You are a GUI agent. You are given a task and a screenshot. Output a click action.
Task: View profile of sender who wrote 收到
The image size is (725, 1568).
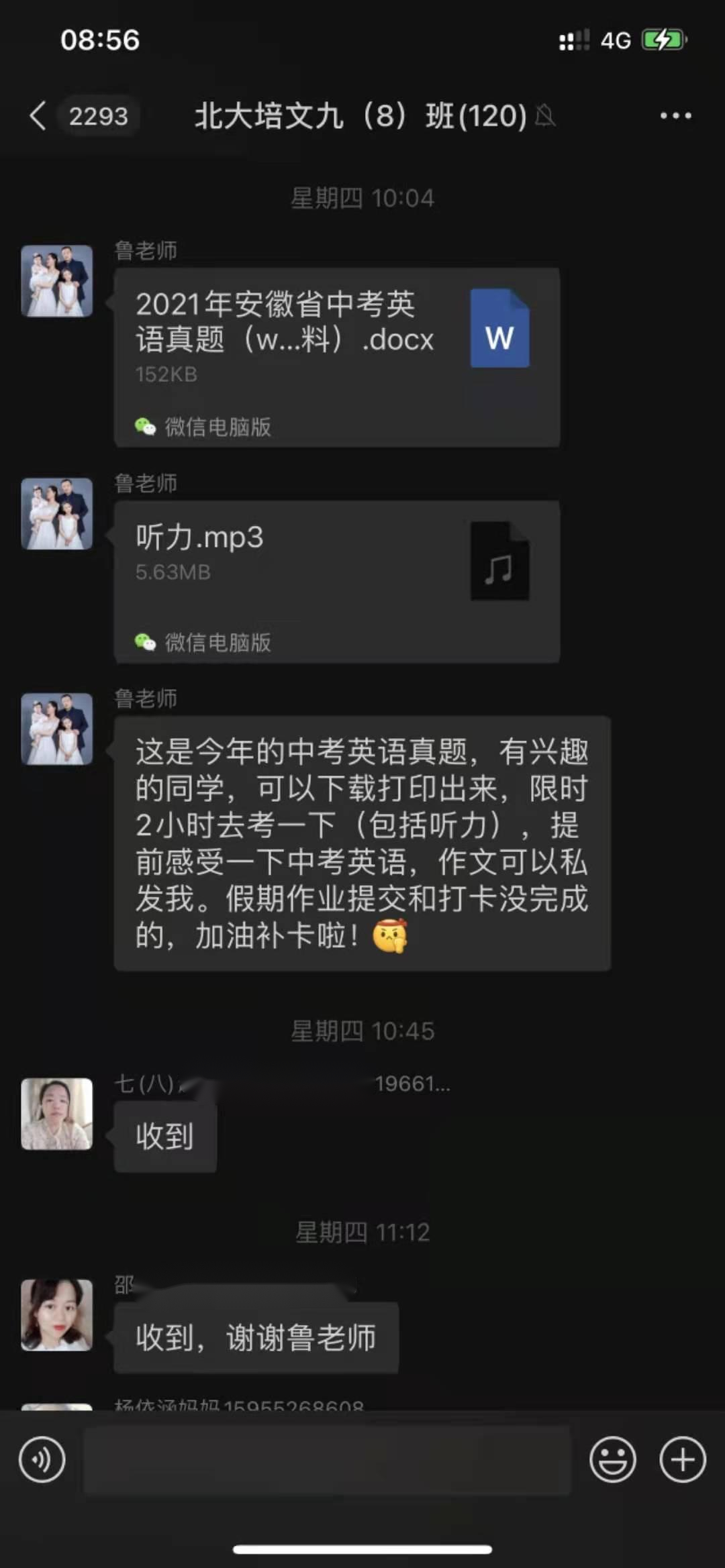[57, 1114]
